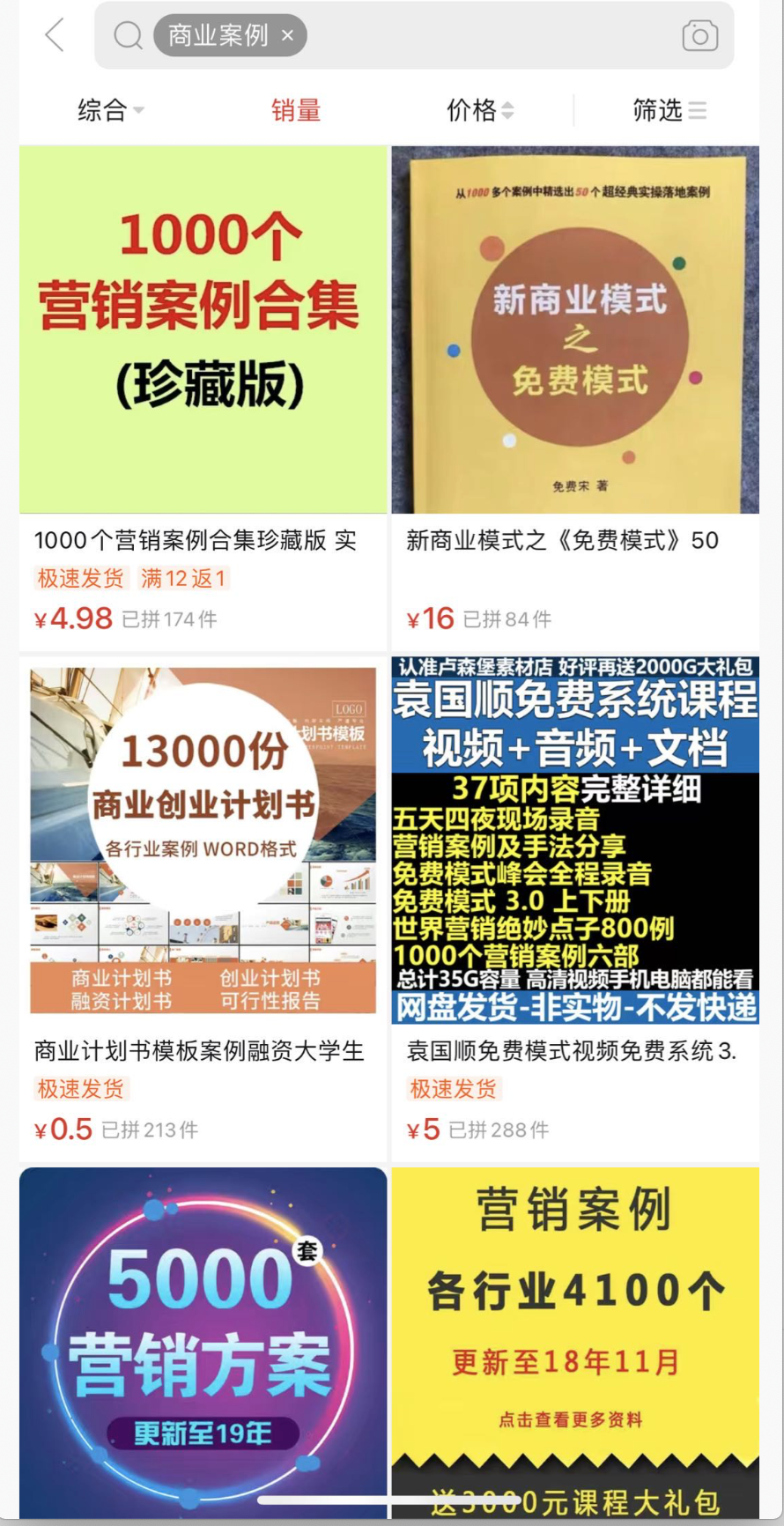
Task: Open the 新商业模式之《免费模式》 product
Action: (x=575, y=330)
